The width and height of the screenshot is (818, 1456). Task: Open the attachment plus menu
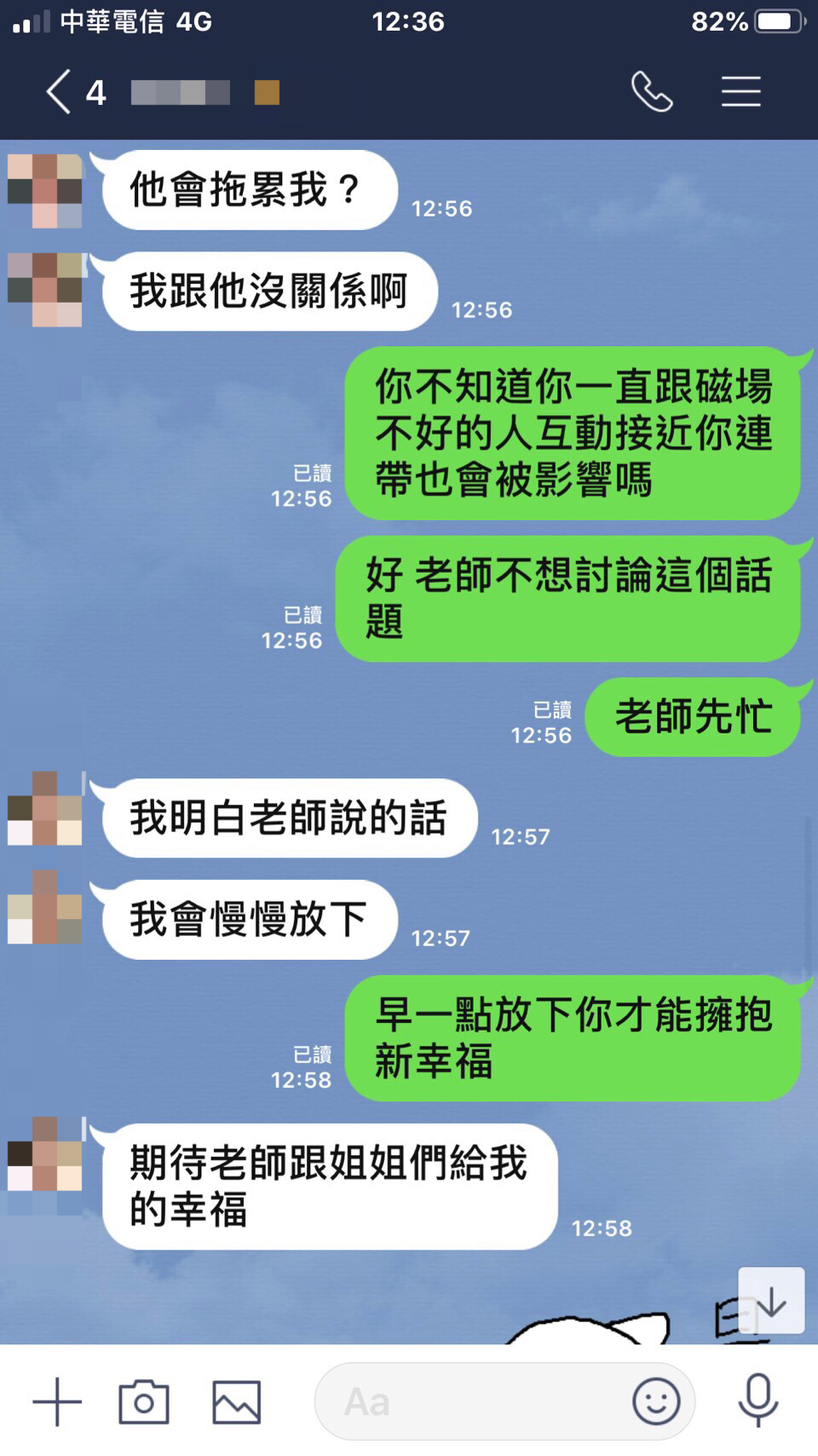point(57,1401)
